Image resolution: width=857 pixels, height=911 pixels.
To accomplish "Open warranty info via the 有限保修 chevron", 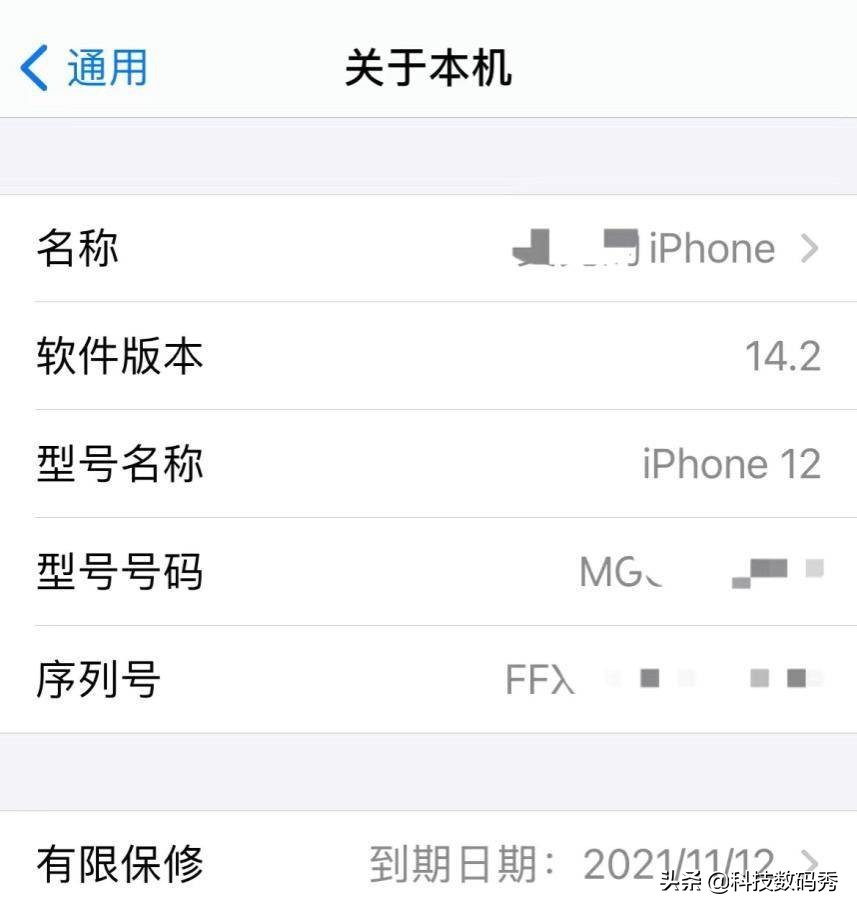I will (812, 858).
